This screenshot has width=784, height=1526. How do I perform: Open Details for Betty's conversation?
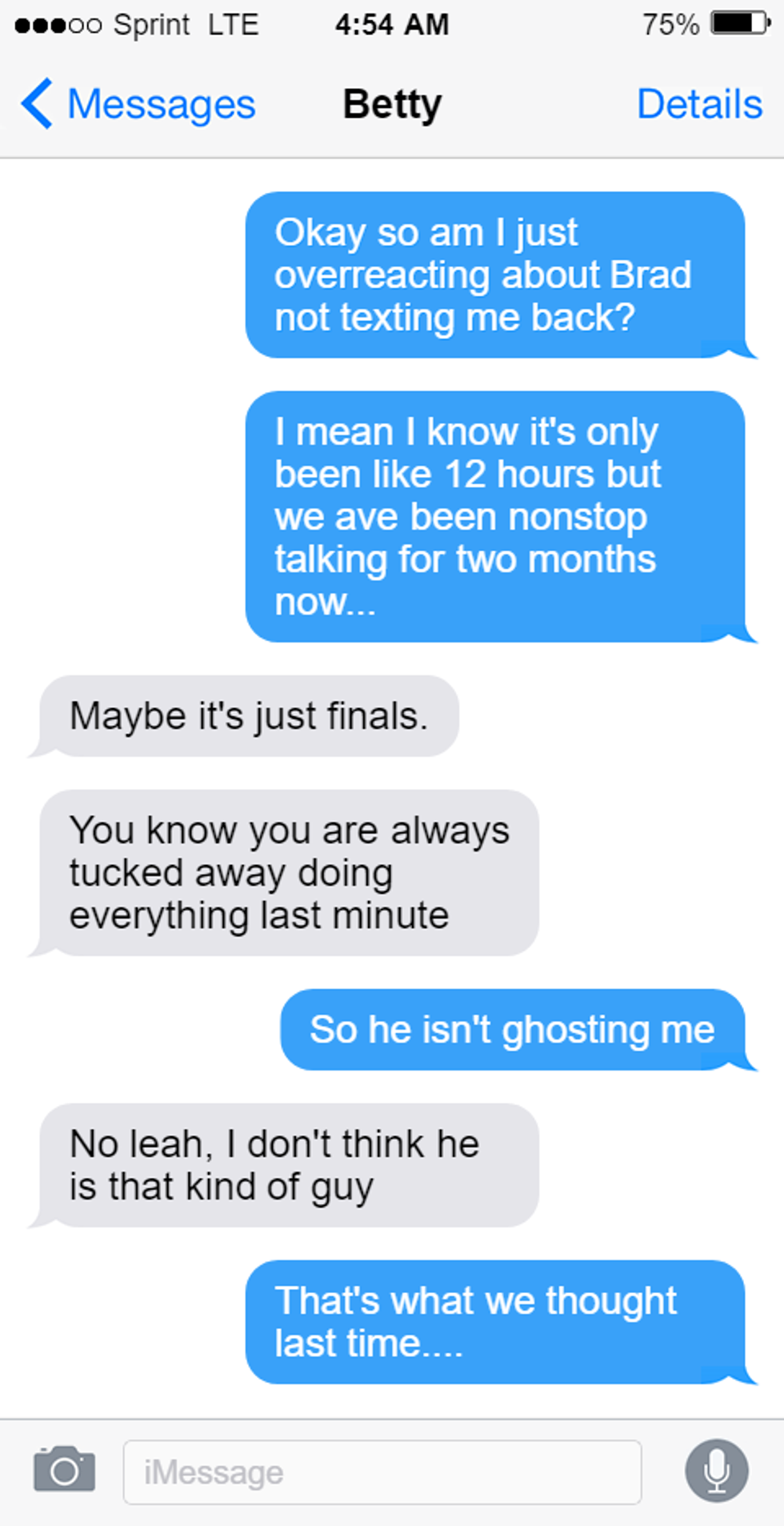click(x=699, y=104)
